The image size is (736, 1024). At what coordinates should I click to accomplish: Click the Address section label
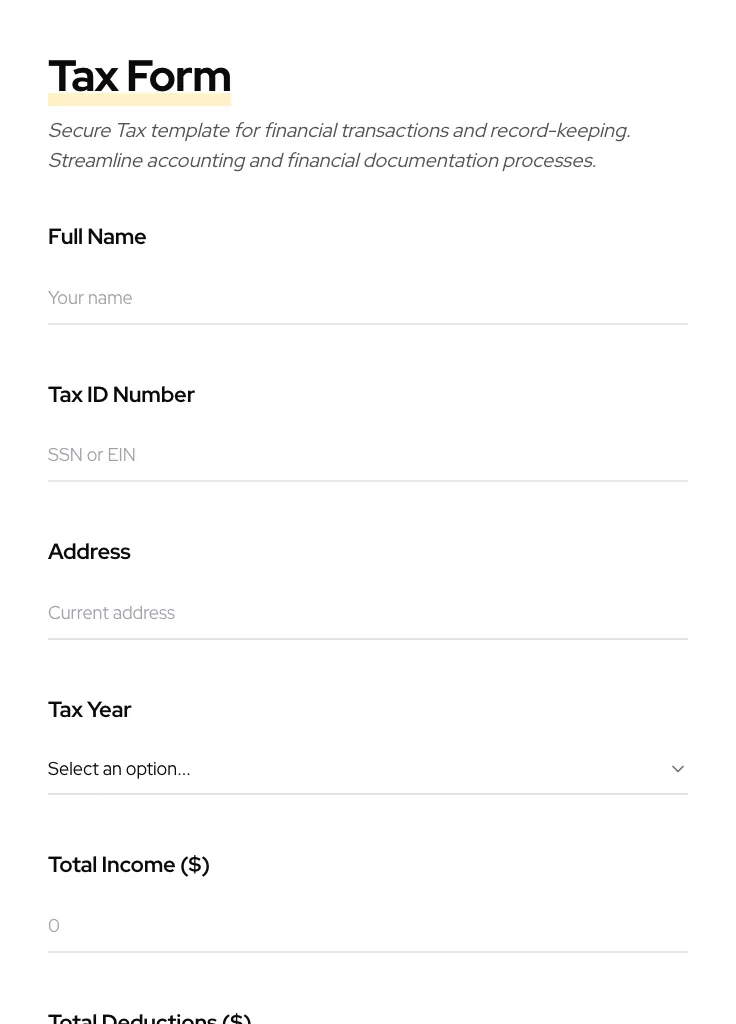pyautogui.click(x=89, y=551)
